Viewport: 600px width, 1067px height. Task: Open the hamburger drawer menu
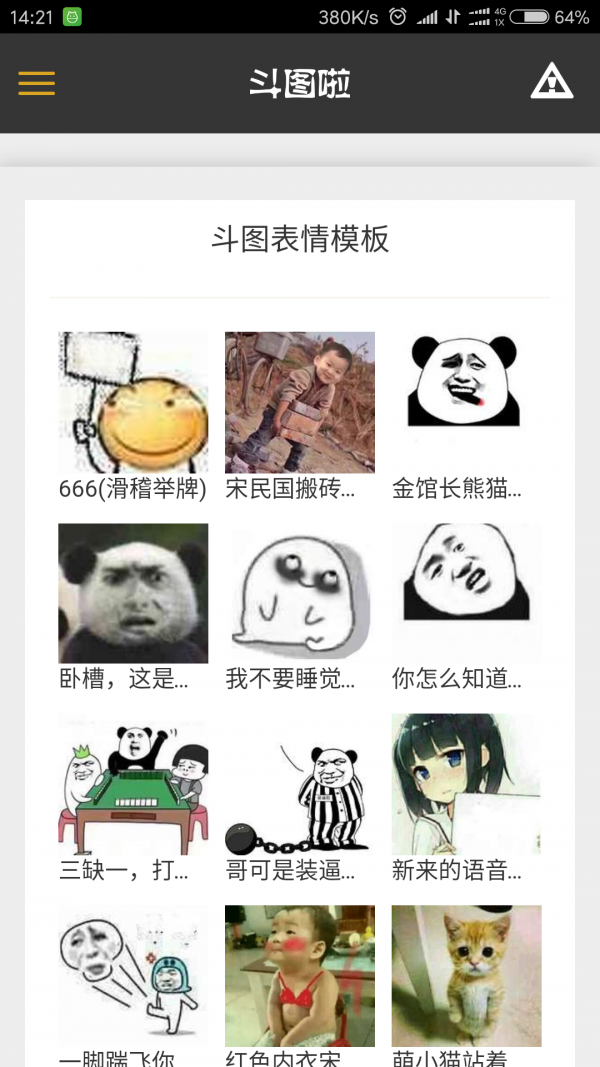point(37,83)
